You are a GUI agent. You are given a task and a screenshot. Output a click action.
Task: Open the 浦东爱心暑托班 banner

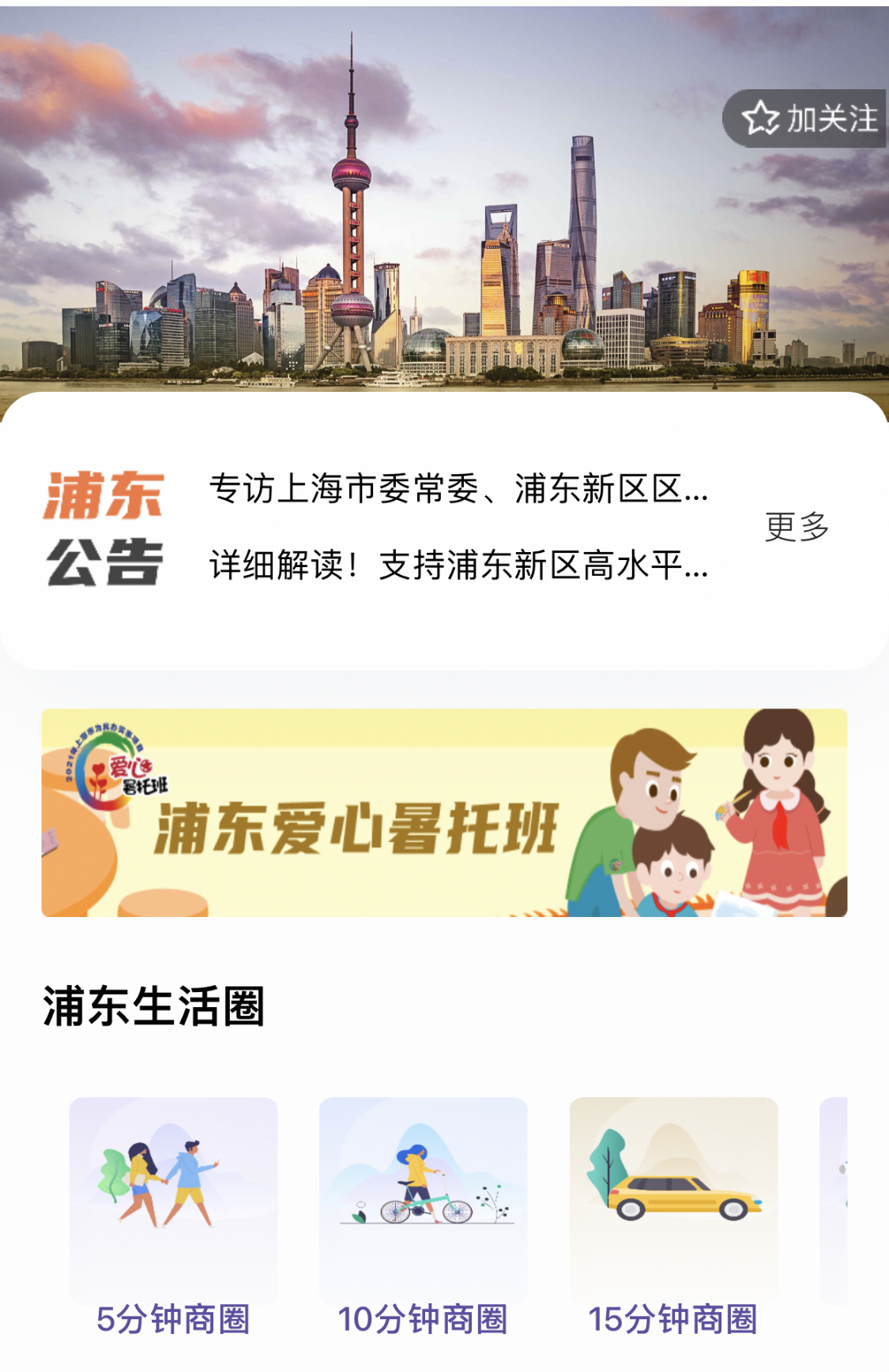point(444,813)
